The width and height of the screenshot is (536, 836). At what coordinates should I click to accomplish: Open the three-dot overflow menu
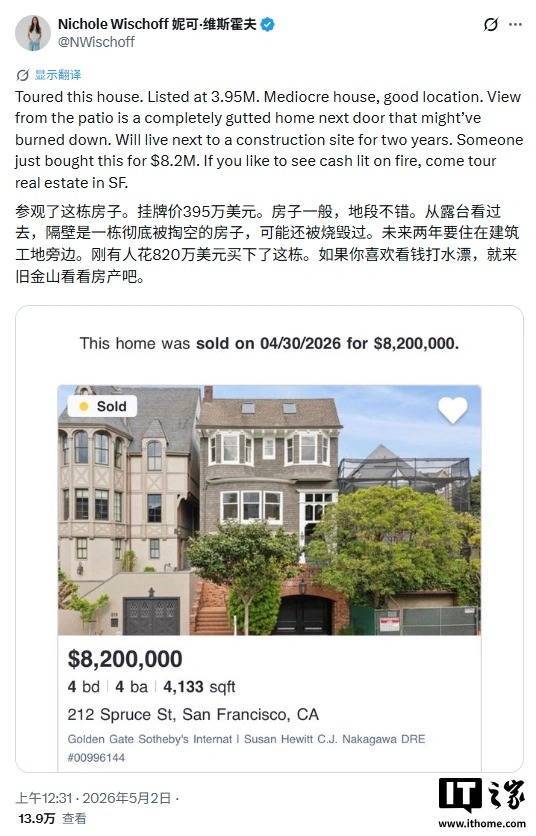[515, 25]
